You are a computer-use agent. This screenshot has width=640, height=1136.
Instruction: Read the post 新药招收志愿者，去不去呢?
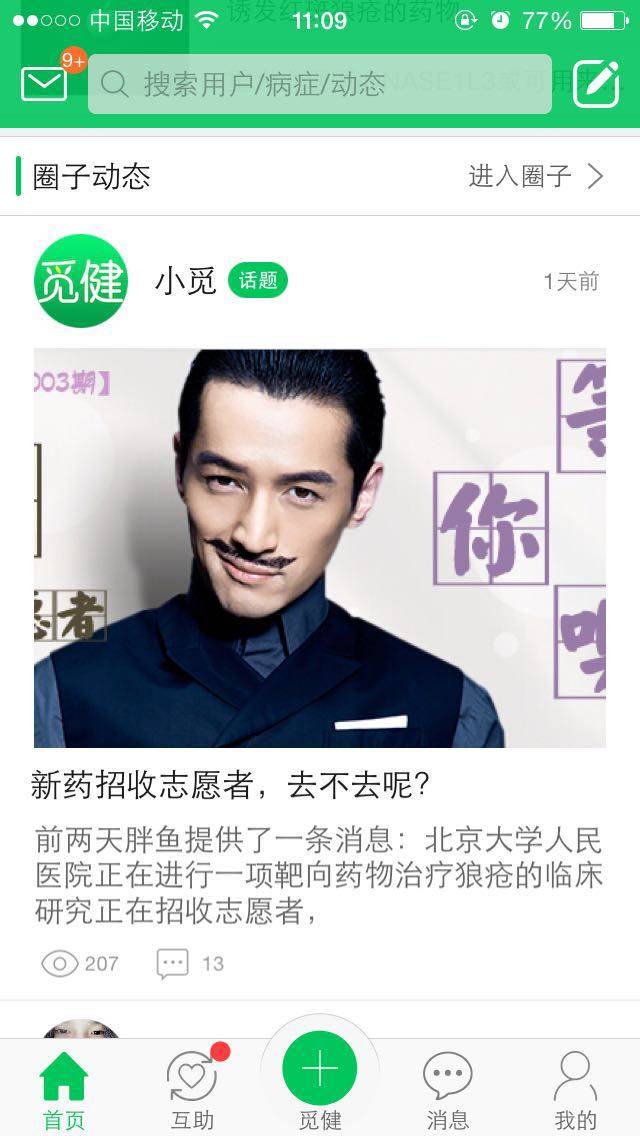230,785
